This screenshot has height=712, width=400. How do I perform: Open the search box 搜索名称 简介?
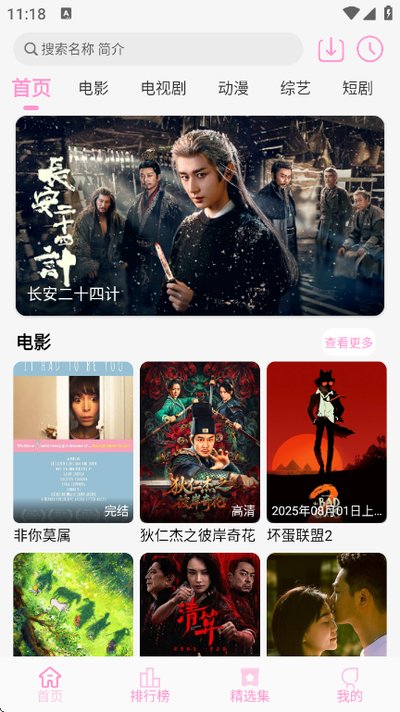(158, 49)
